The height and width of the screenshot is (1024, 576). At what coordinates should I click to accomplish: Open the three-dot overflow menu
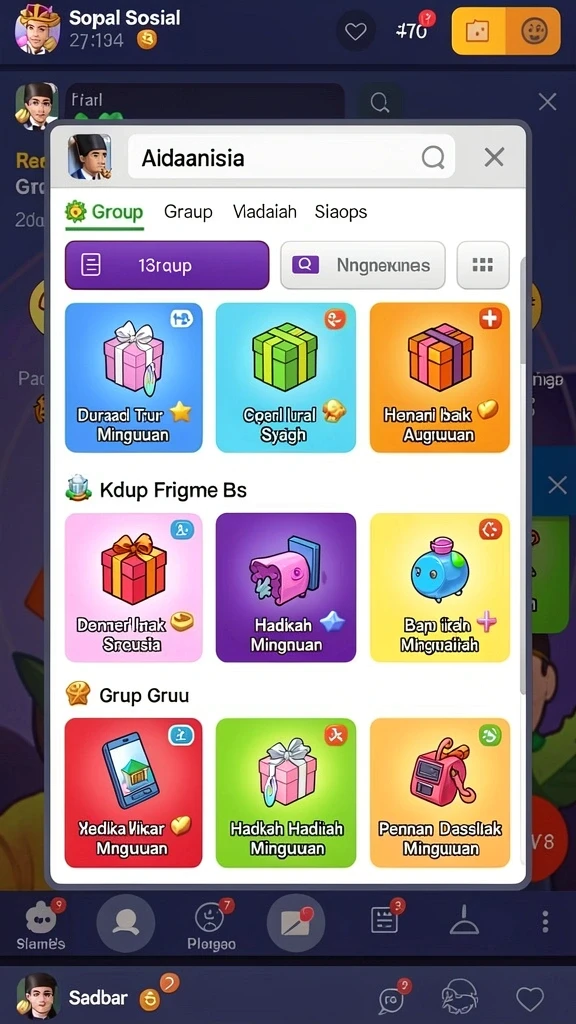pyautogui.click(x=545, y=921)
